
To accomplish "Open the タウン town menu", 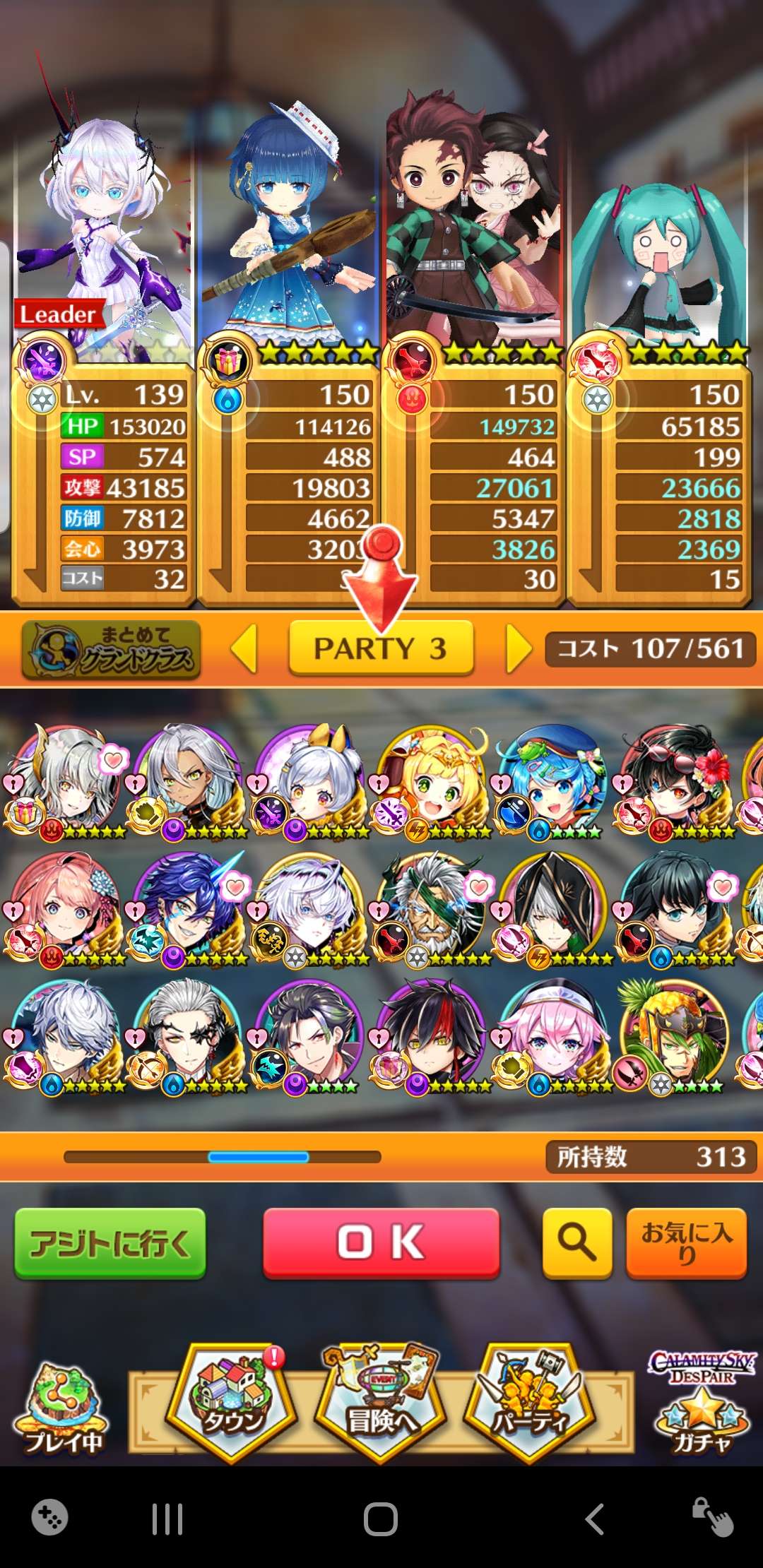I will [232, 1402].
